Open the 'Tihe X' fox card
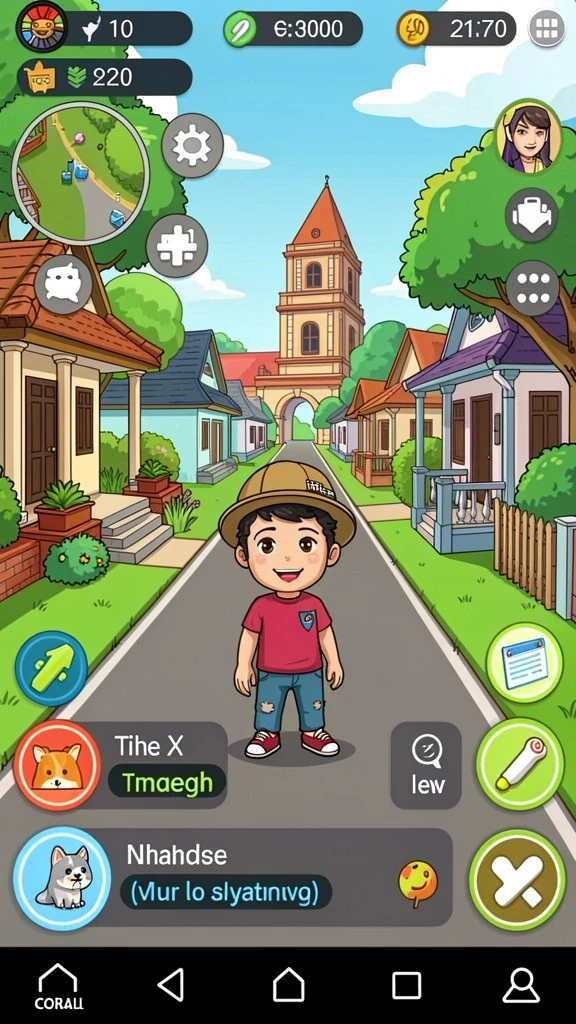The image size is (576, 1024). click(121, 765)
